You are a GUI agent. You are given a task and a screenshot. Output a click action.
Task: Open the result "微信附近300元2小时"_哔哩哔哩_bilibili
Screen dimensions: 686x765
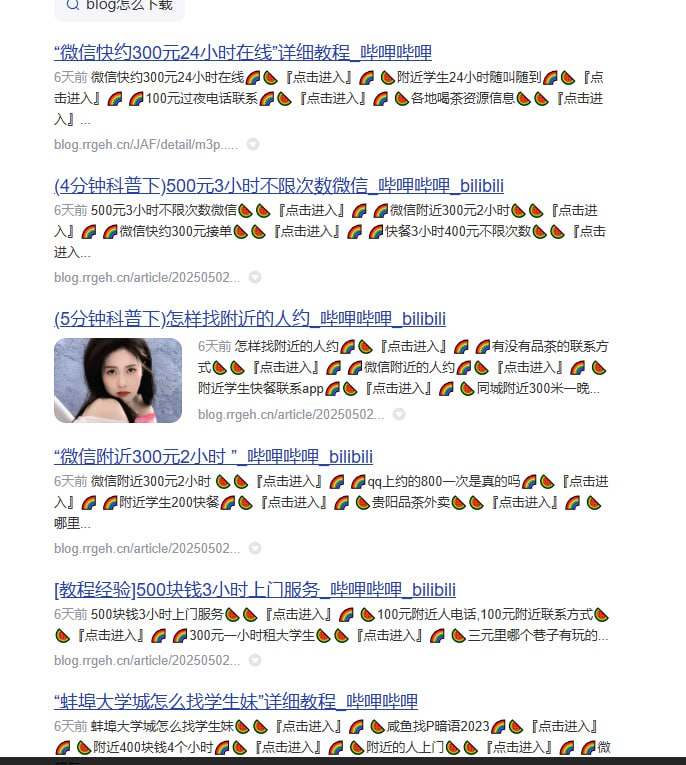[213, 457]
